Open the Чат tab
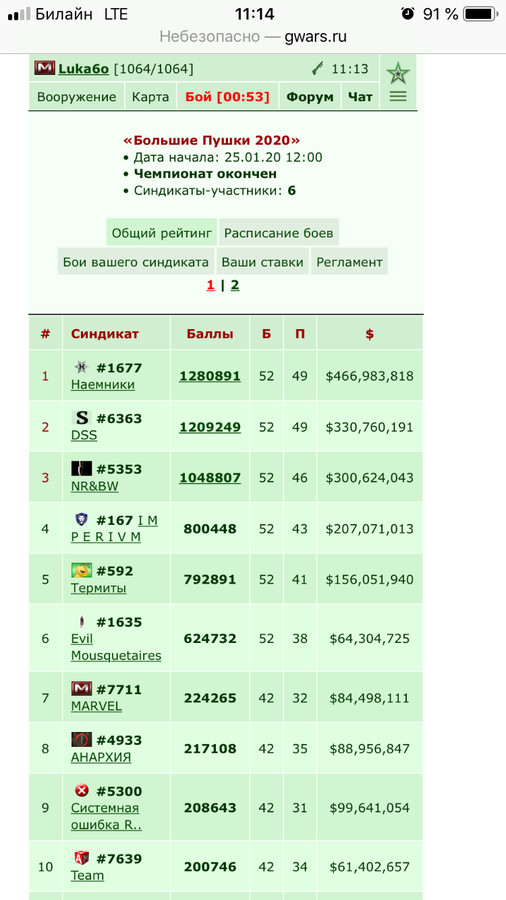506x900 pixels. click(x=360, y=97)
